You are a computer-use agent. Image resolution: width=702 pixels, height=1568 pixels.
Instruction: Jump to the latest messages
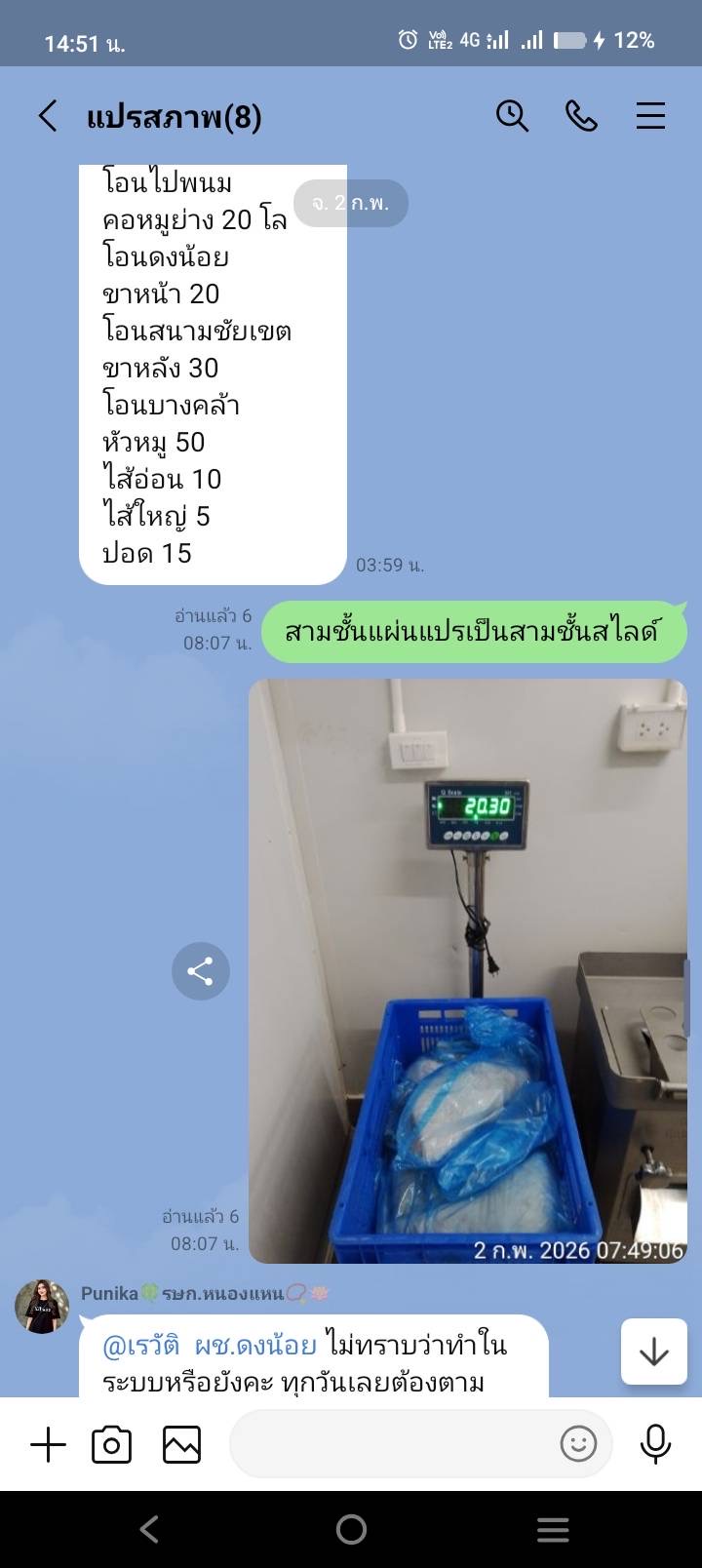(x=653, y=1352)
